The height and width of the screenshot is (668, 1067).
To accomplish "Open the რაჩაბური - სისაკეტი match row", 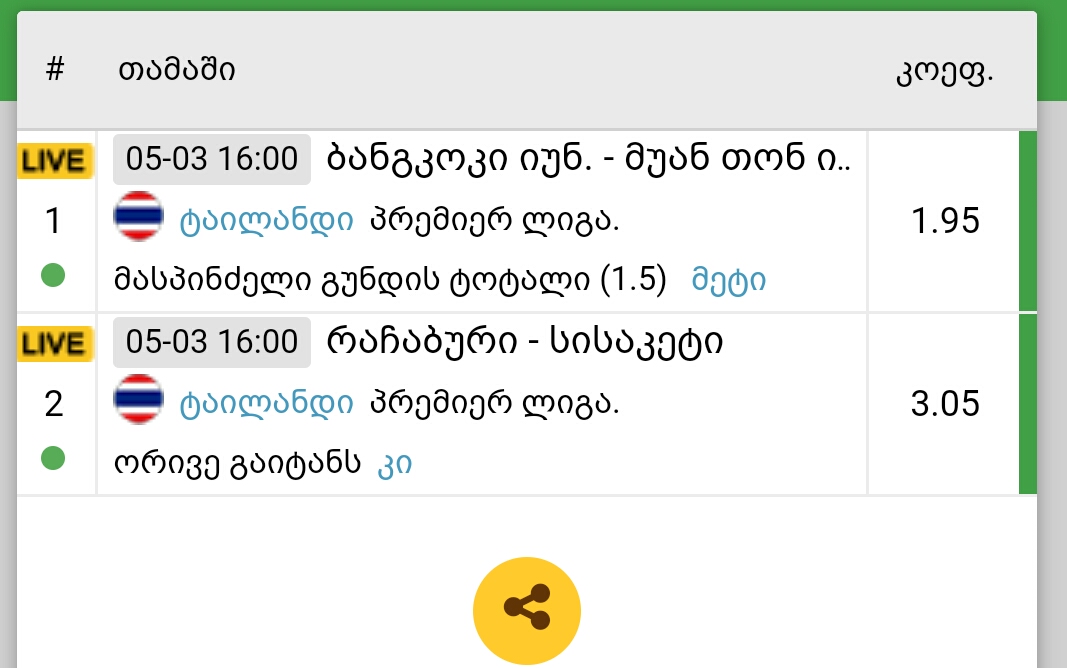I will click(525, 343).
